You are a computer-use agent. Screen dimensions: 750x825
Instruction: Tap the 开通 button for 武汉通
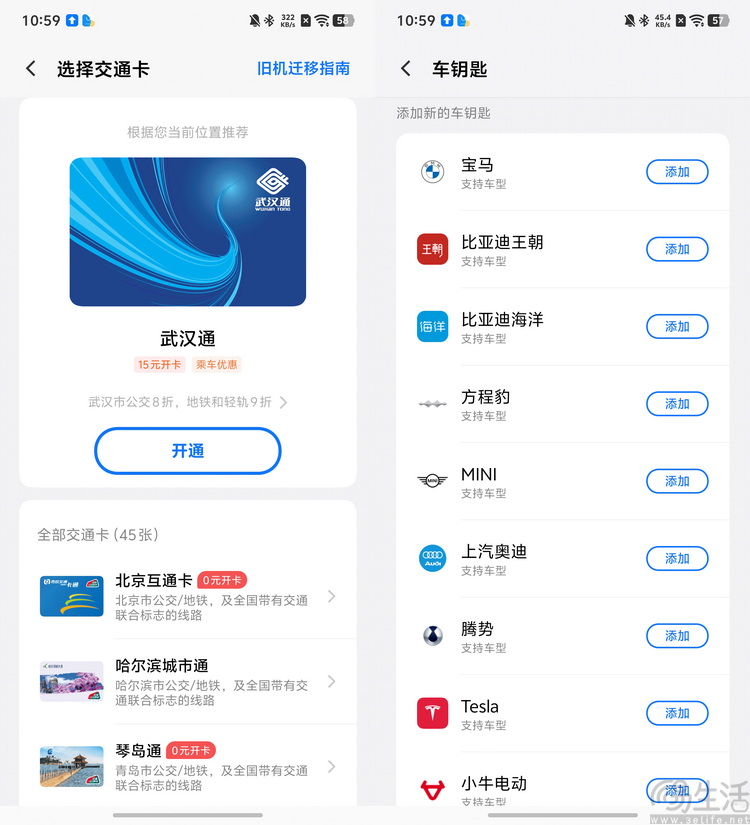tap(187, 452)
